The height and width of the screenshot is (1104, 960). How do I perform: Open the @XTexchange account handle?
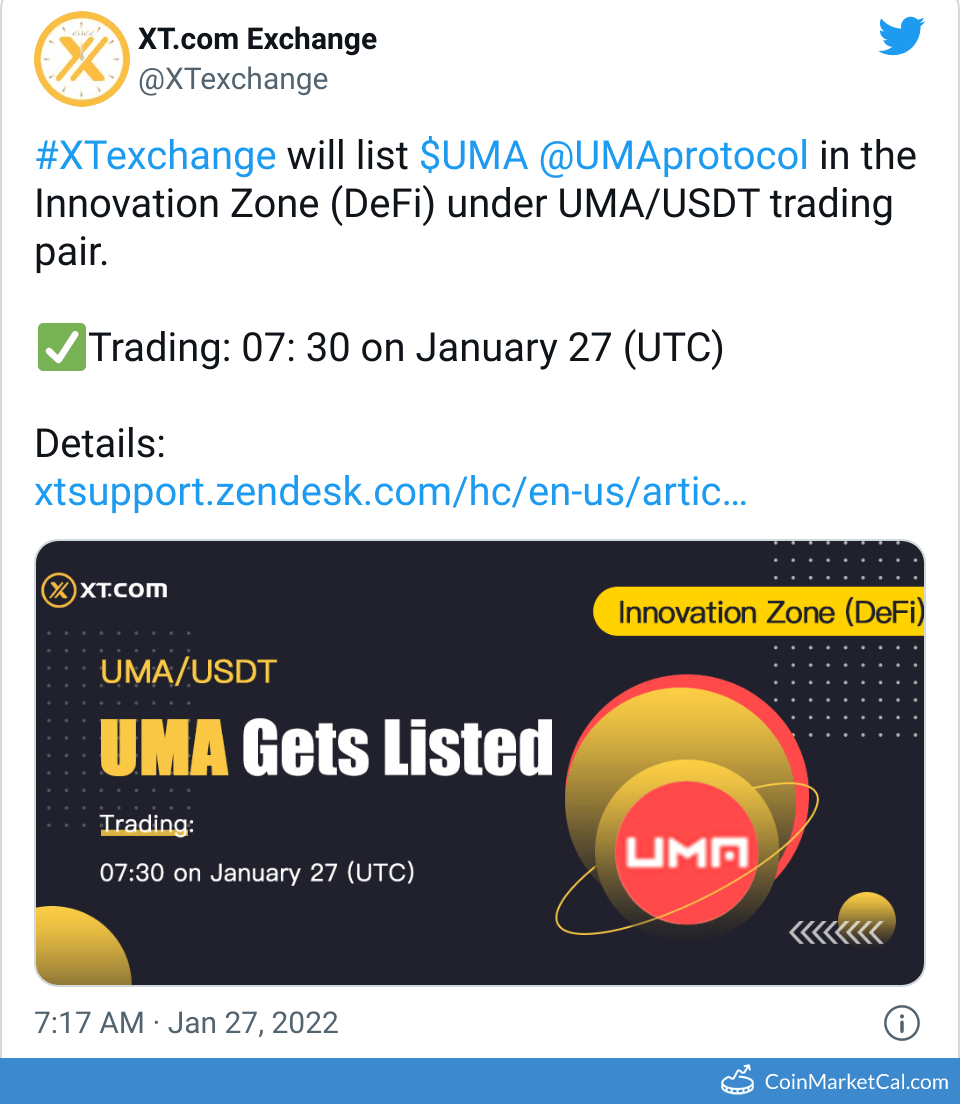pyautogui.click(x=233, y=79)
